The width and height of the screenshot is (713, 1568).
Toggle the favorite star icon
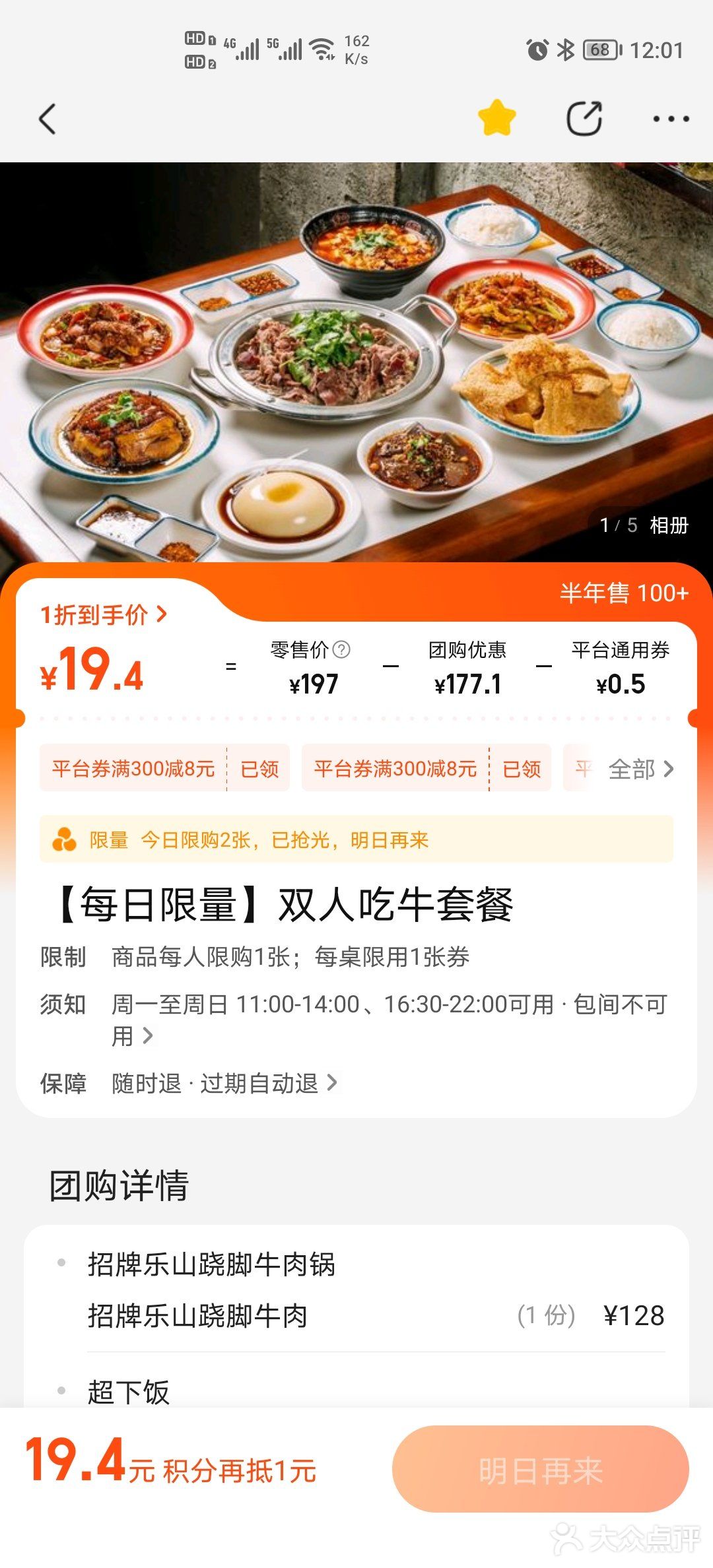click(496, 118)
